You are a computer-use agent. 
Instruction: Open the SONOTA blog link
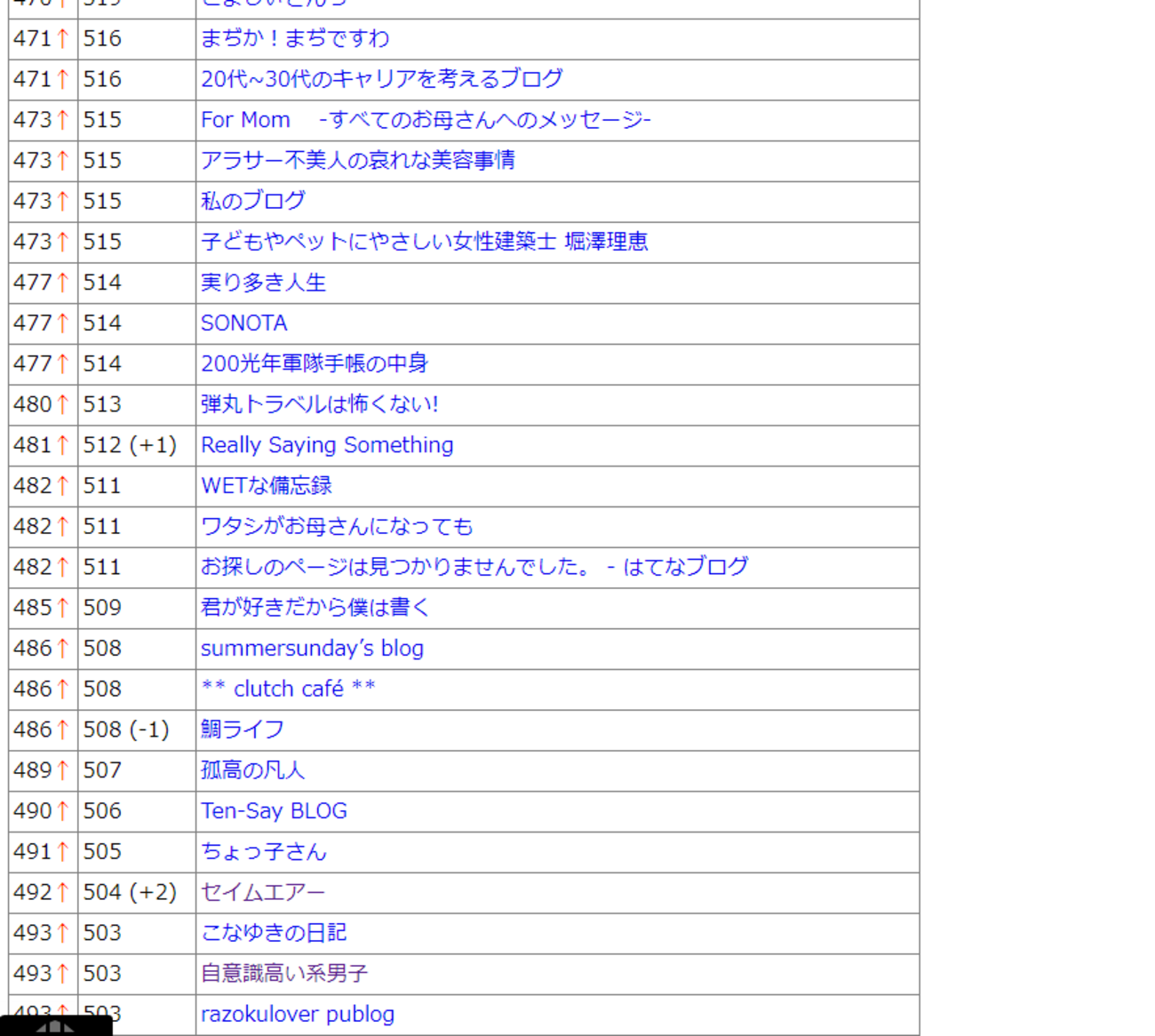243,323
